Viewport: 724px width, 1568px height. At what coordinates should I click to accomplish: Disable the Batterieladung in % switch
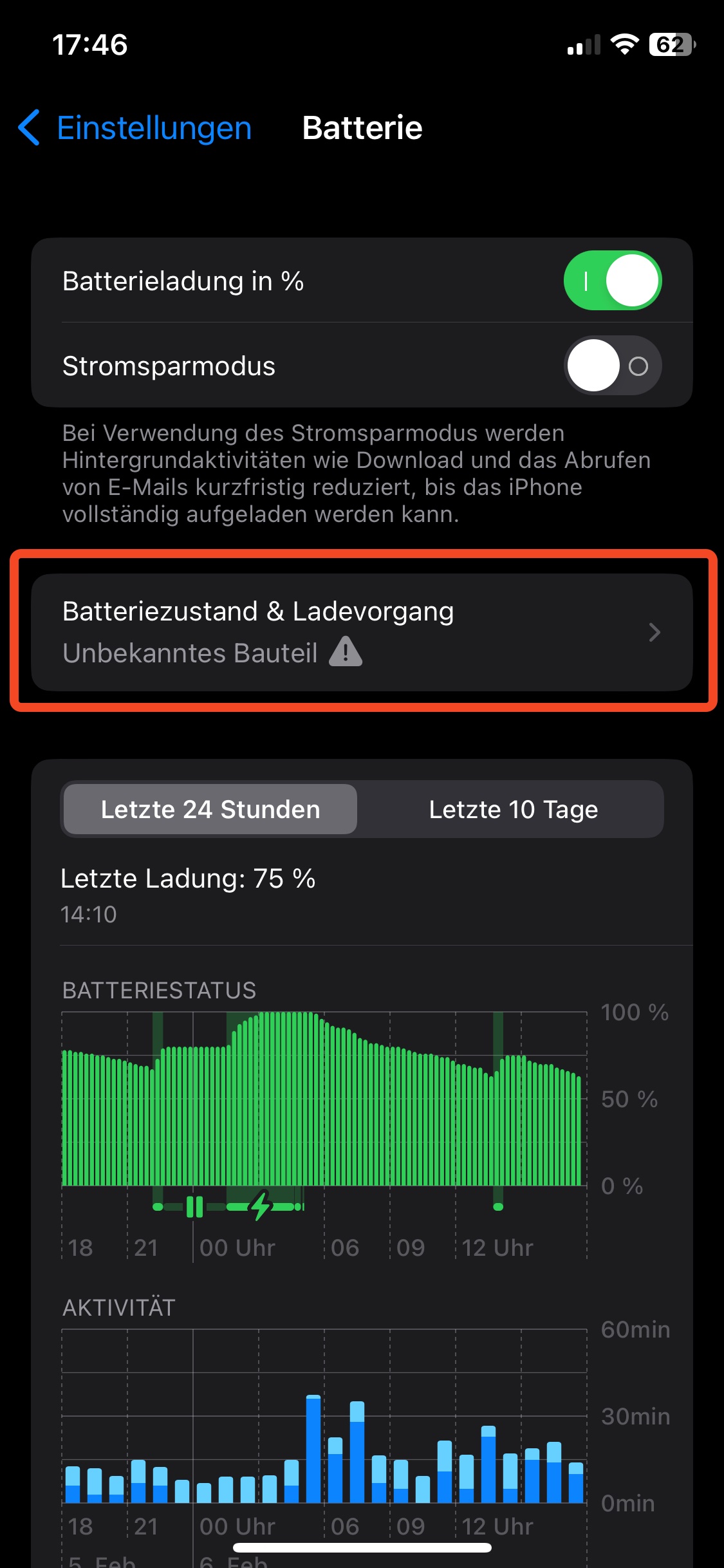point(612,281)
